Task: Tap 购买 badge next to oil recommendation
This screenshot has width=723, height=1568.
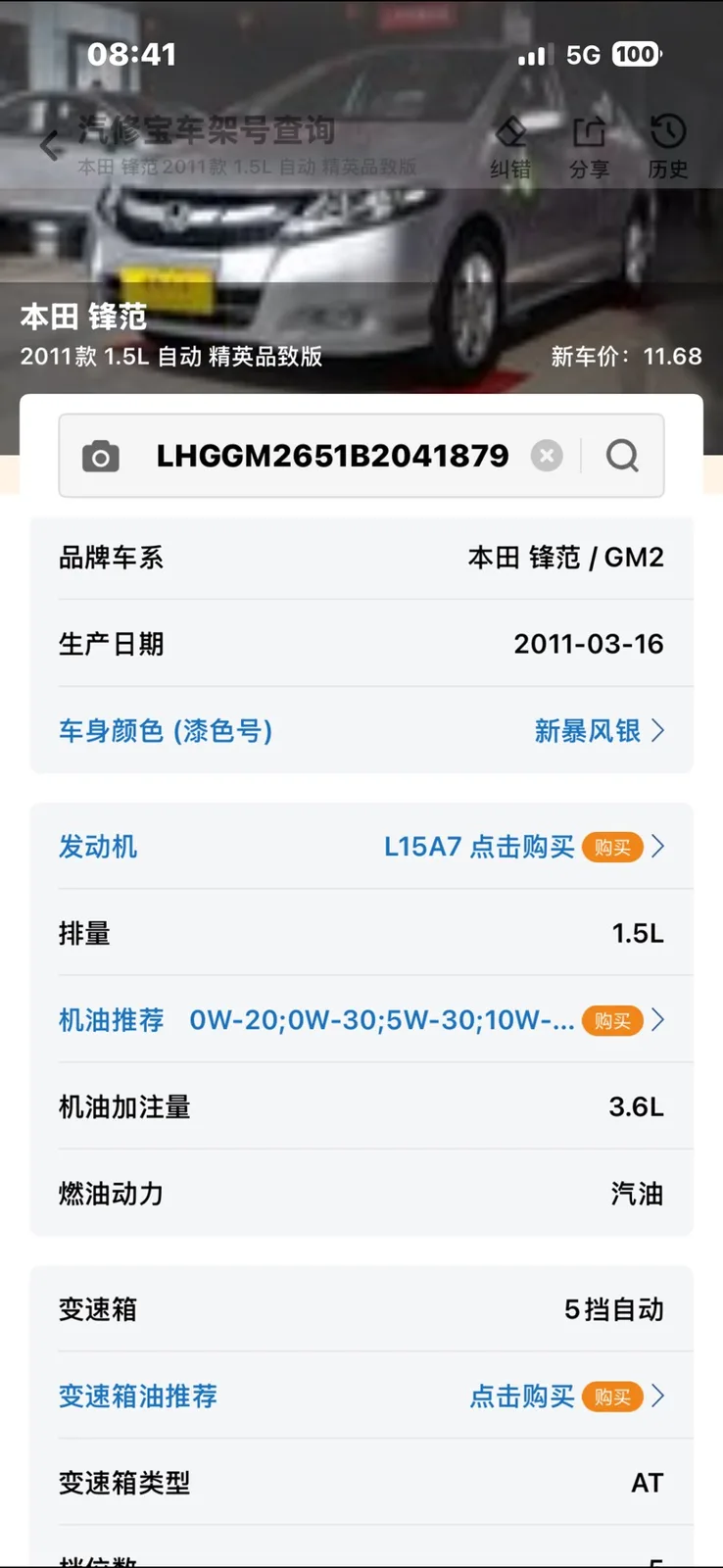Action: pyautogui.click(x=612, y=1020)
